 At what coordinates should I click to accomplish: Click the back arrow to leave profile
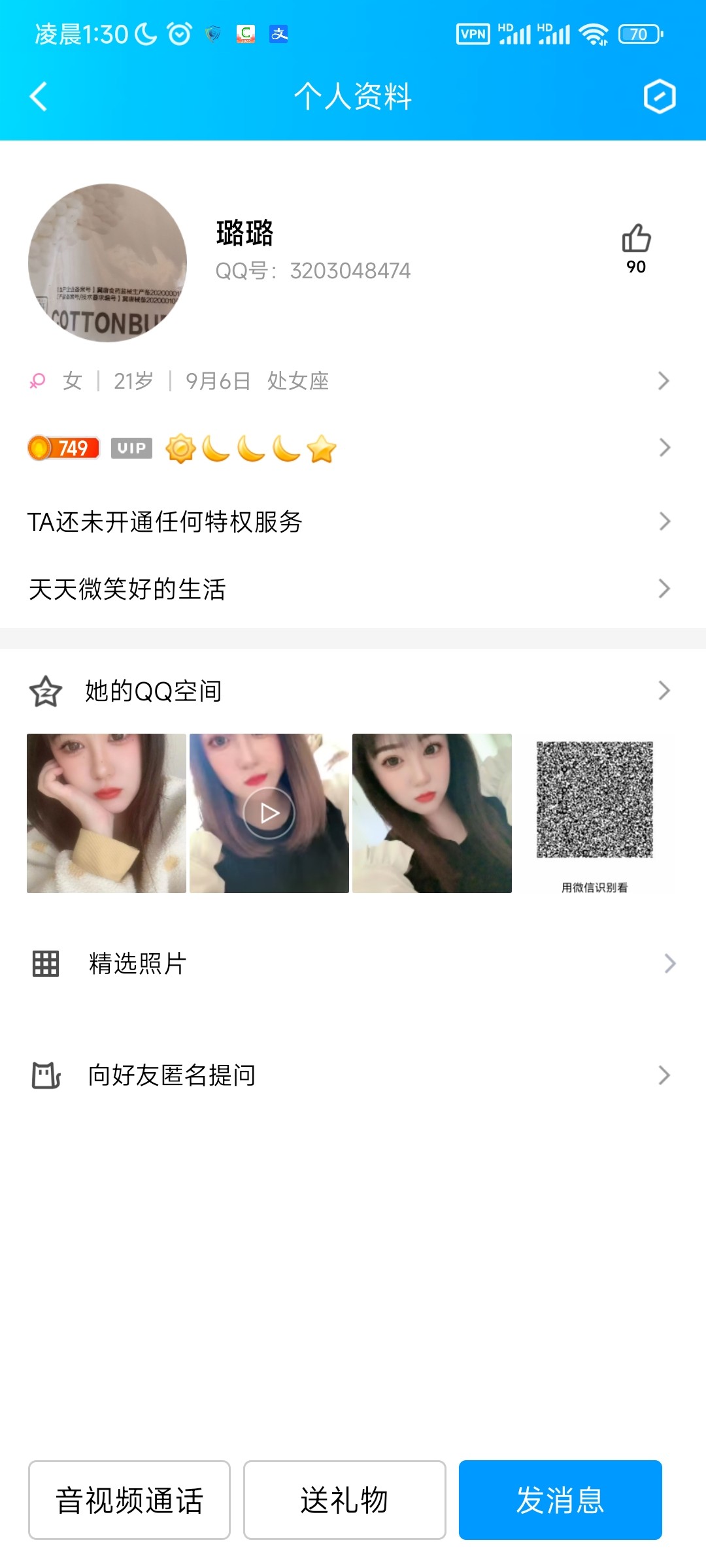tap(37, 97)
